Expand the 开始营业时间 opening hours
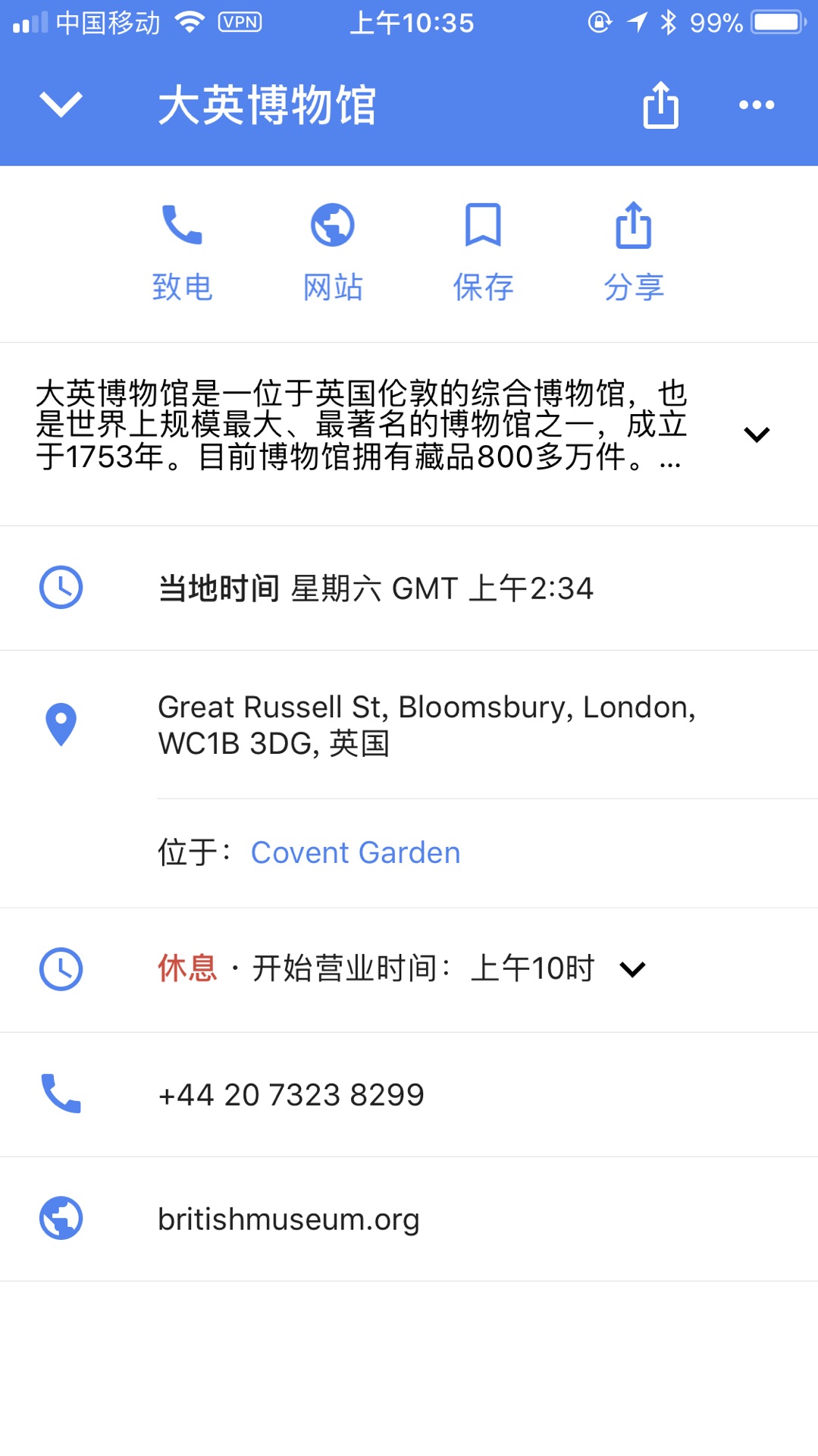This screenshot has height=1456, width=818. tap(632, 969)
